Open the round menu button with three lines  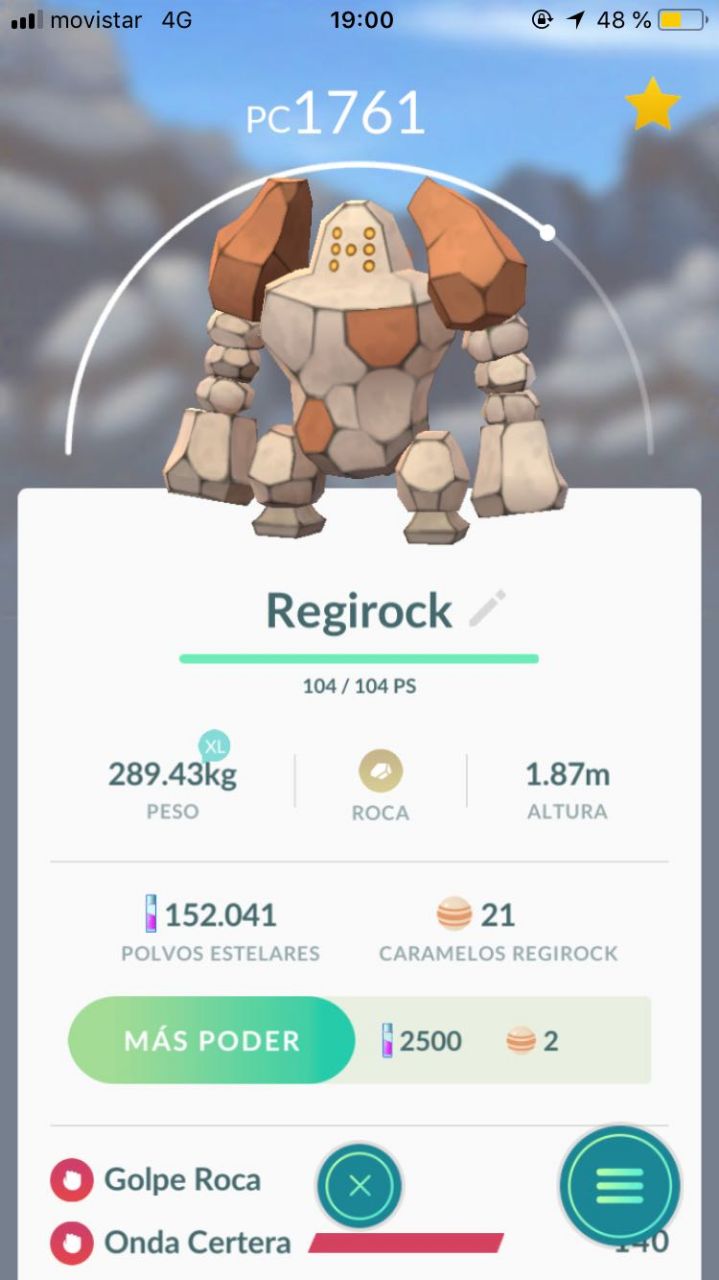click(620, 1185)
